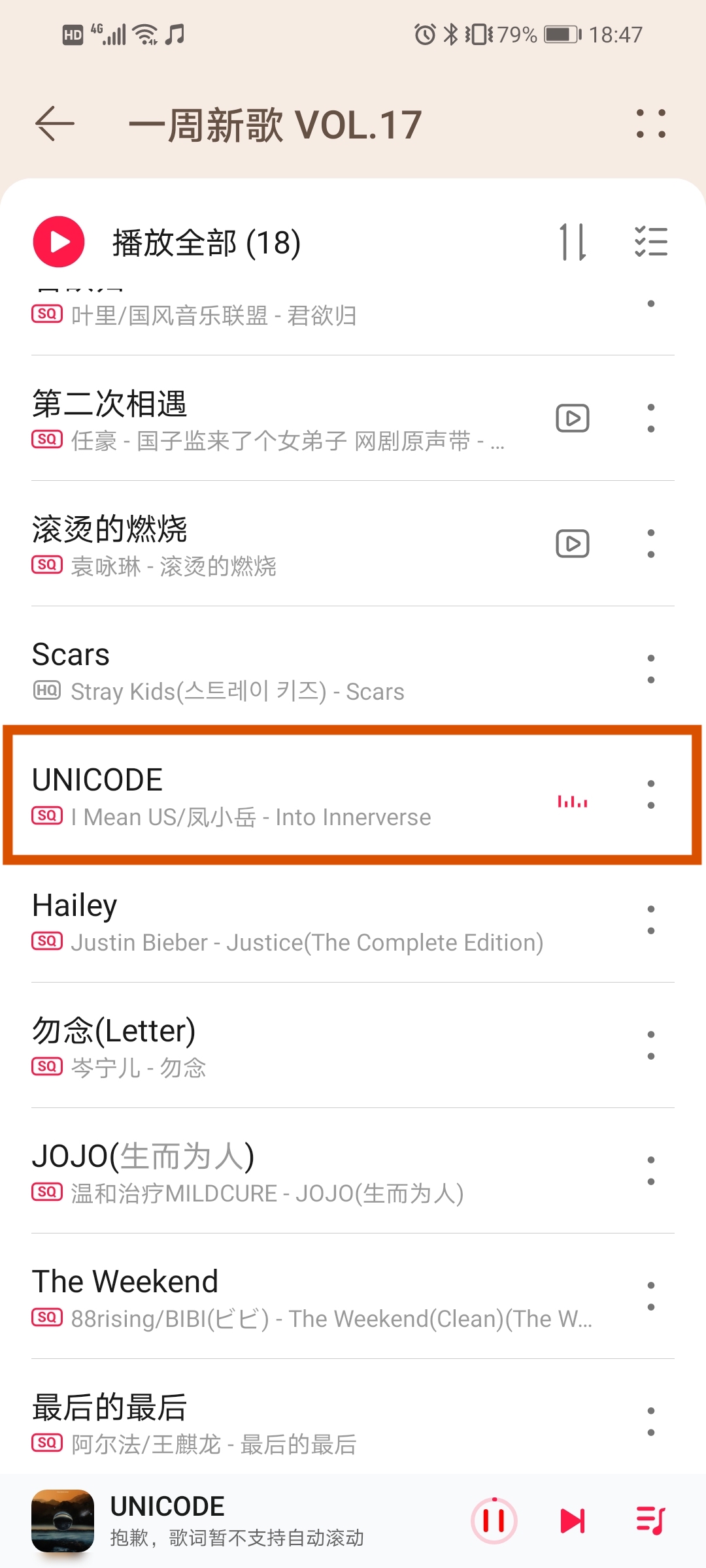Skip to the next track
This screenshot has height=1568, width=706.
pos(573,1521)
